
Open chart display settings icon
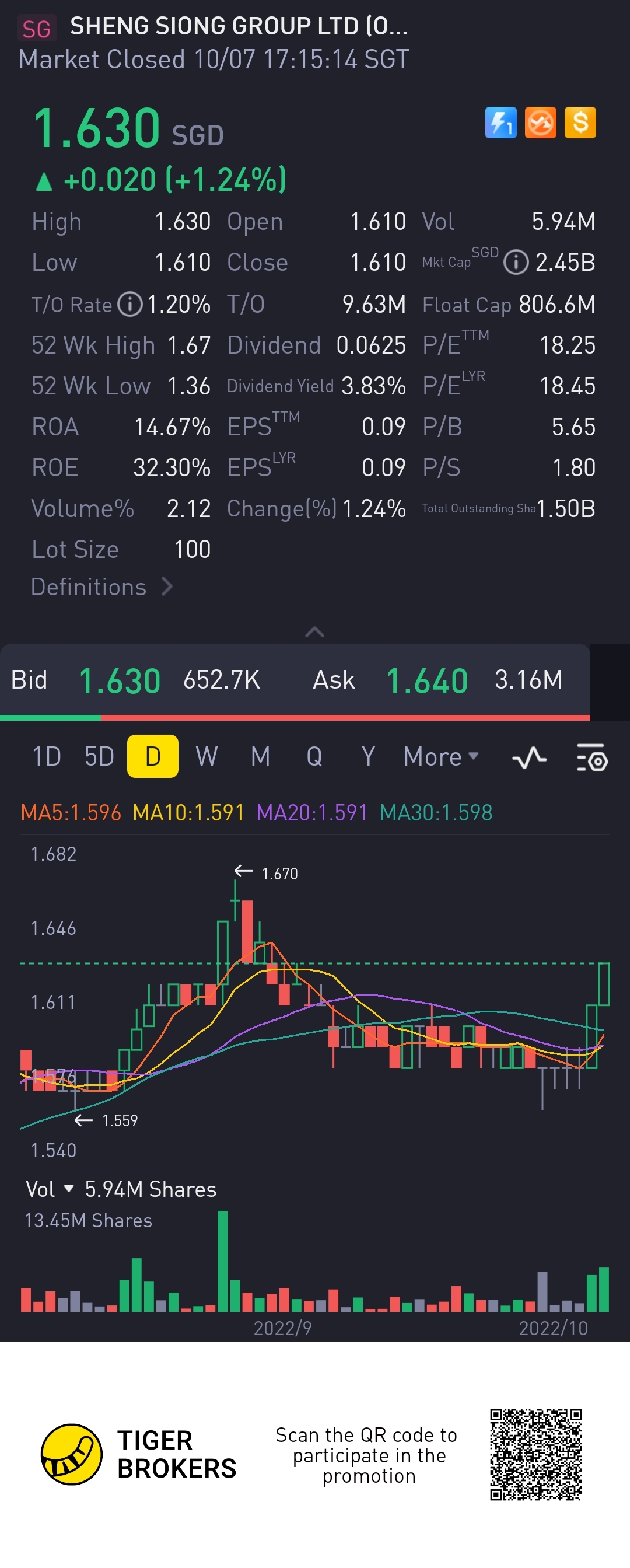591,758
